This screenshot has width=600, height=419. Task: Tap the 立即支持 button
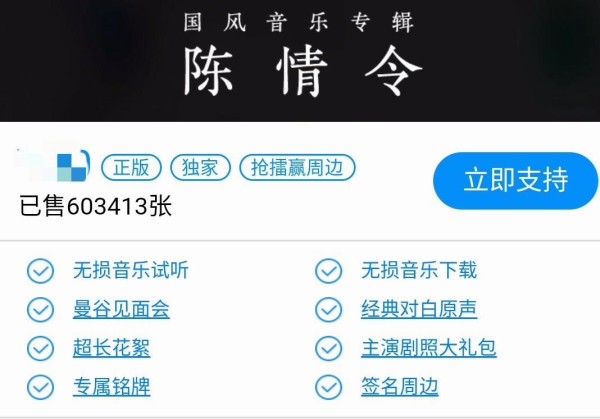click(x=515, y=180)
